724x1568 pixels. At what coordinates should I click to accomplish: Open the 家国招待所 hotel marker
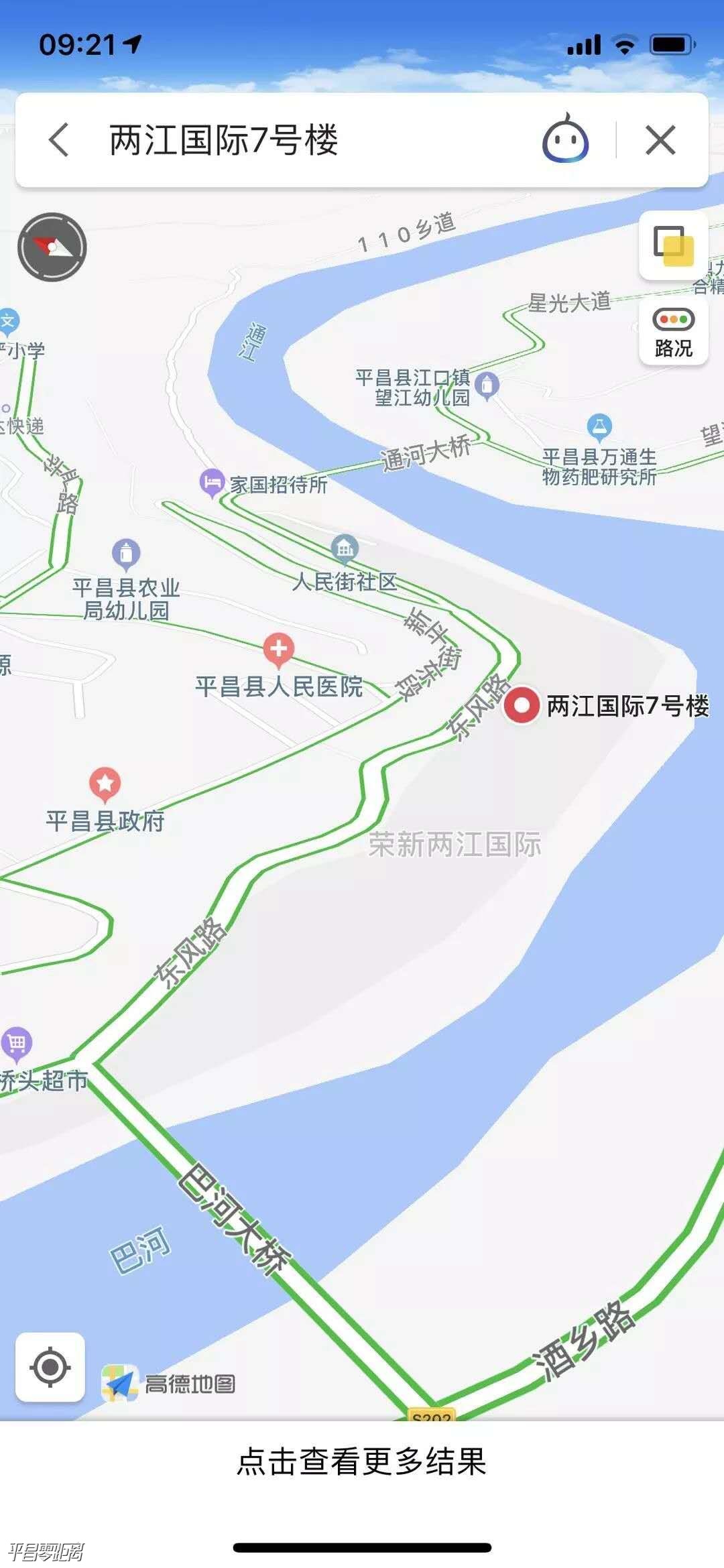212,482
